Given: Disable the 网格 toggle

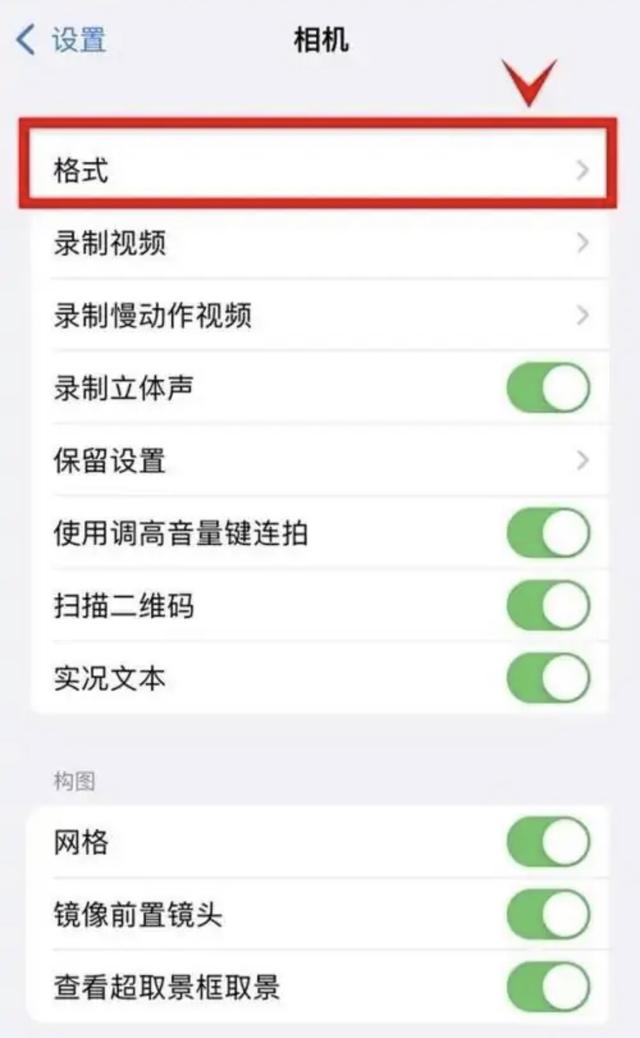Looking at the screenshot, I should pyautogui.click(x=548, y=842).
